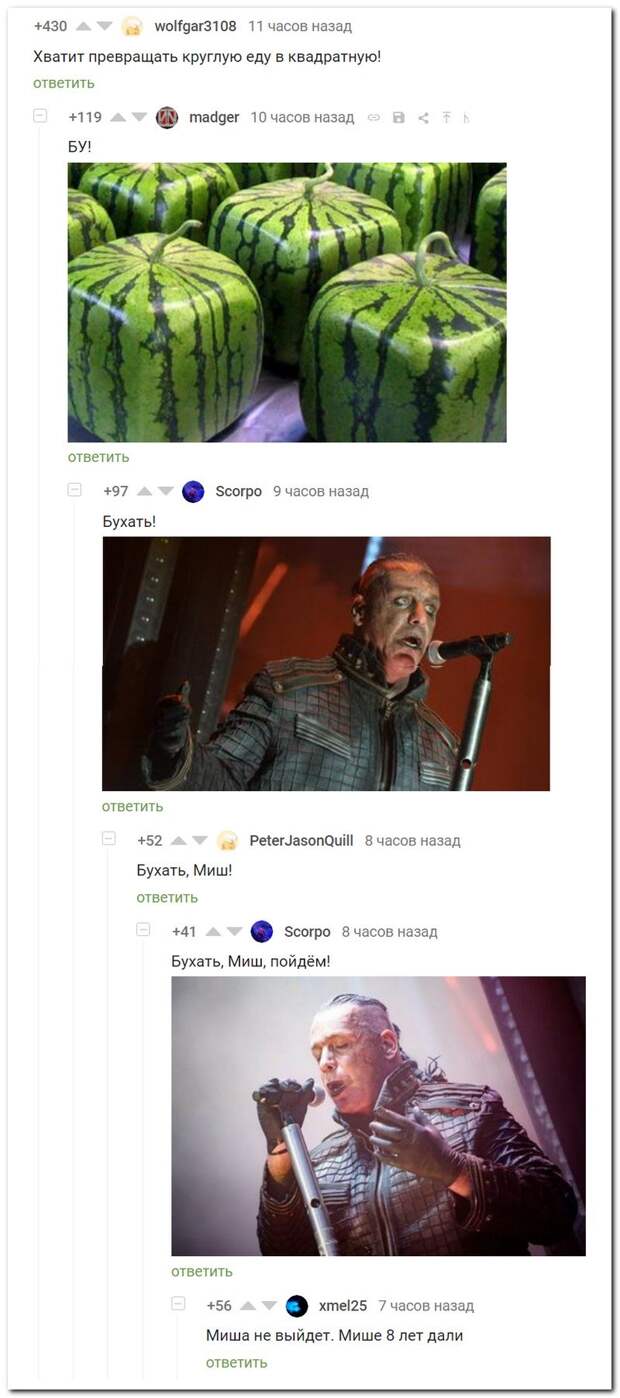Collapse Scorpo's Бухать! comment thread
The image size is (620, 1398).
(x=74, y=490)
